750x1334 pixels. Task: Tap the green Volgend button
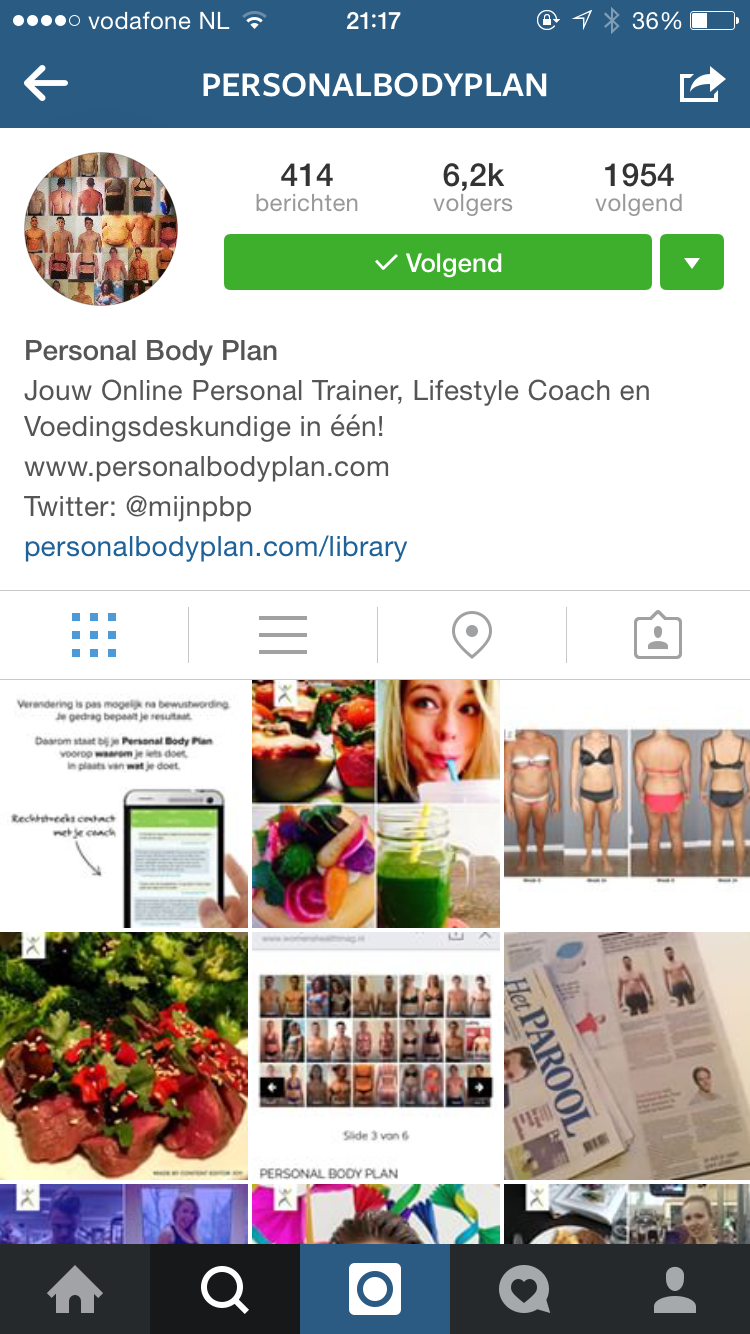(x=438, y=263)
